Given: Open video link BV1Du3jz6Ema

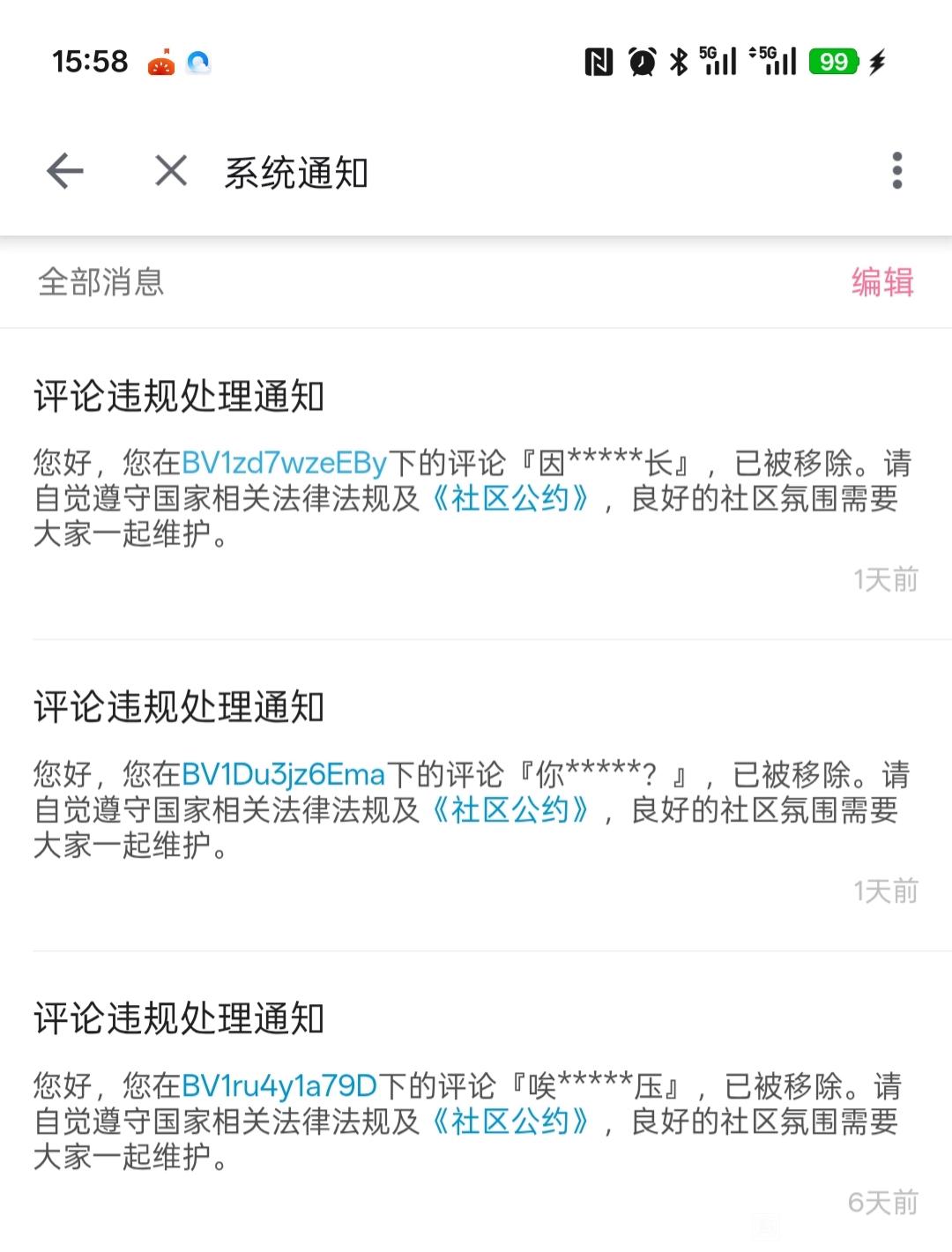Looking at the screenshot, I should (283, 775).
